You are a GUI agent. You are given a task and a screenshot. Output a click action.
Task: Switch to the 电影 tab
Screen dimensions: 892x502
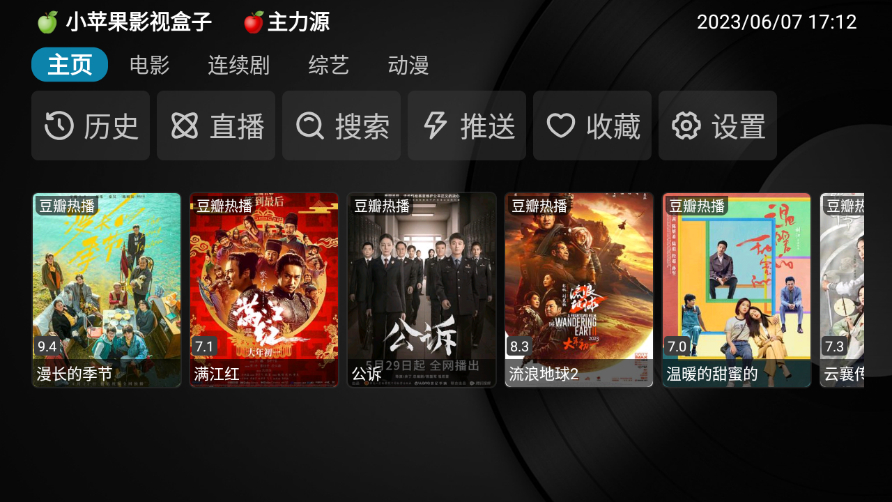(x=149, y=65)
